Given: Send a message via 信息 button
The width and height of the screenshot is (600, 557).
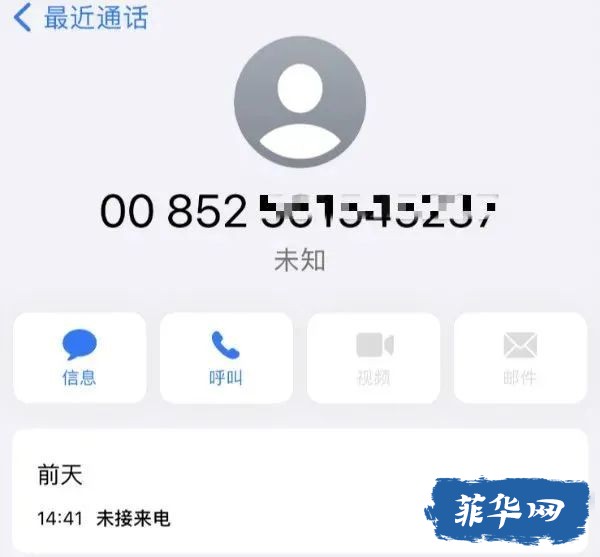Looking at the screenshot, I should pos(80,357).
